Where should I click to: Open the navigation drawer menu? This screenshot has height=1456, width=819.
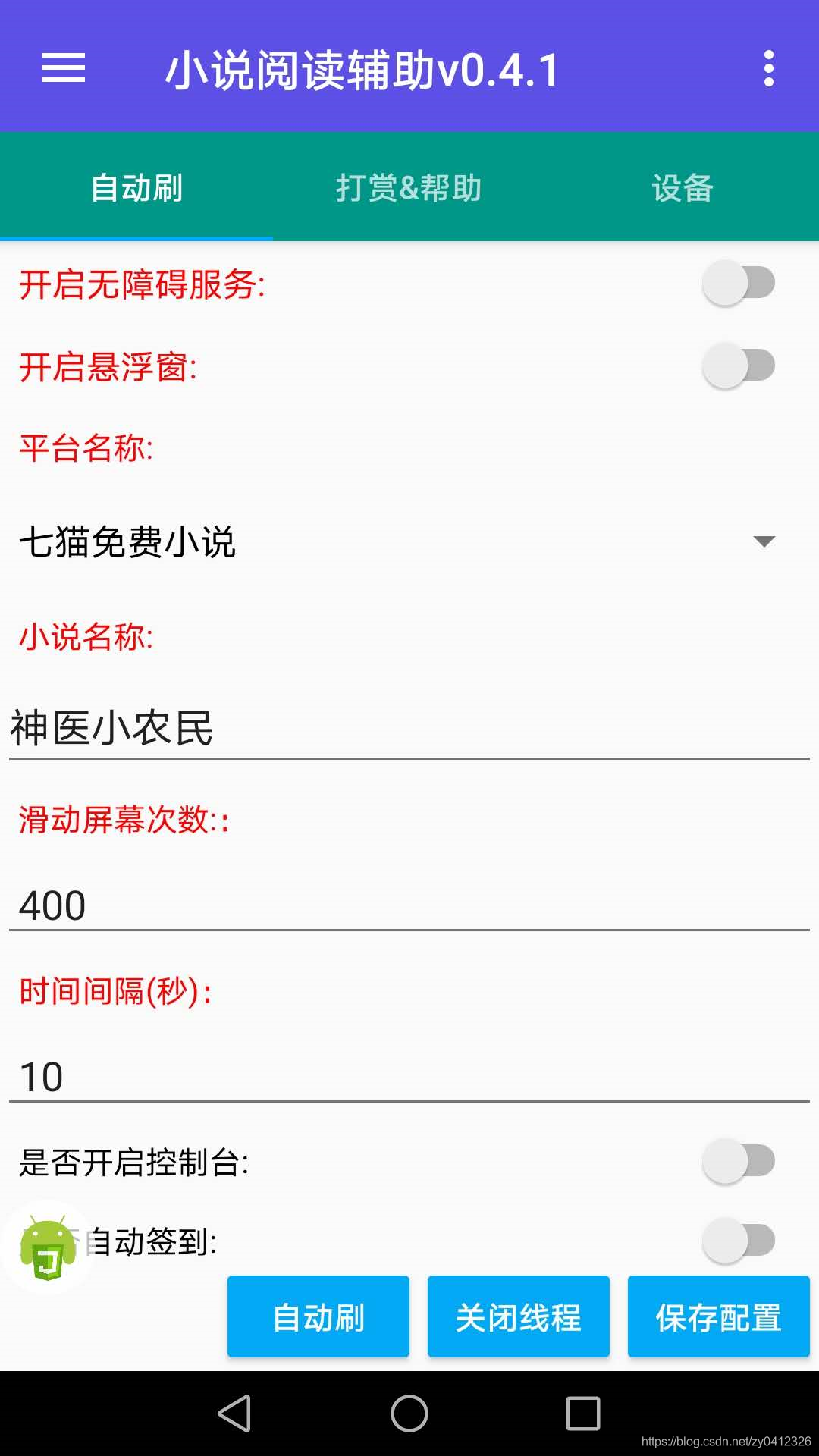tap(64, 69)
